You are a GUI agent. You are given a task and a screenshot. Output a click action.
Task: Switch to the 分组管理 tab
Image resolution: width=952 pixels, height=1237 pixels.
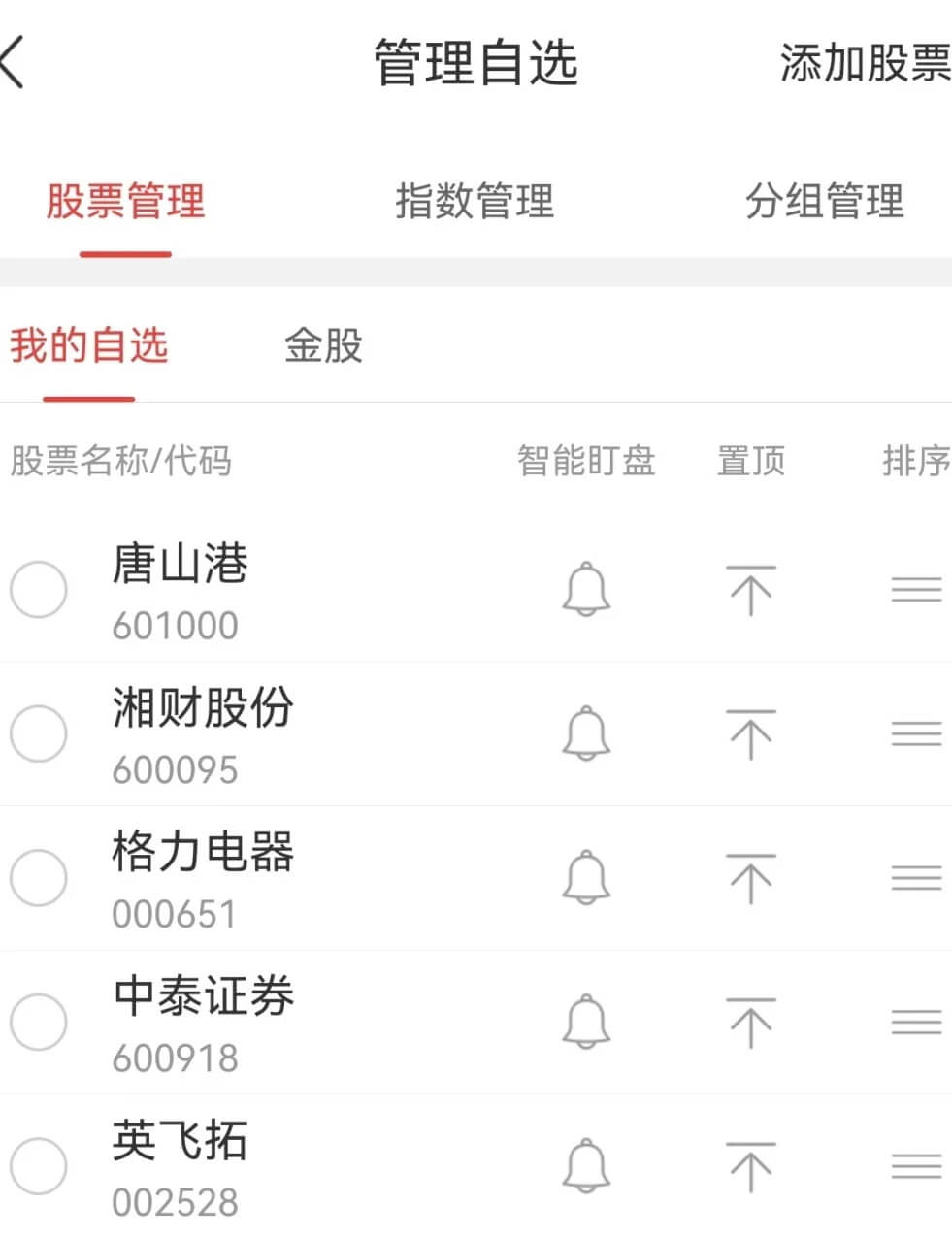coord(824,202)
